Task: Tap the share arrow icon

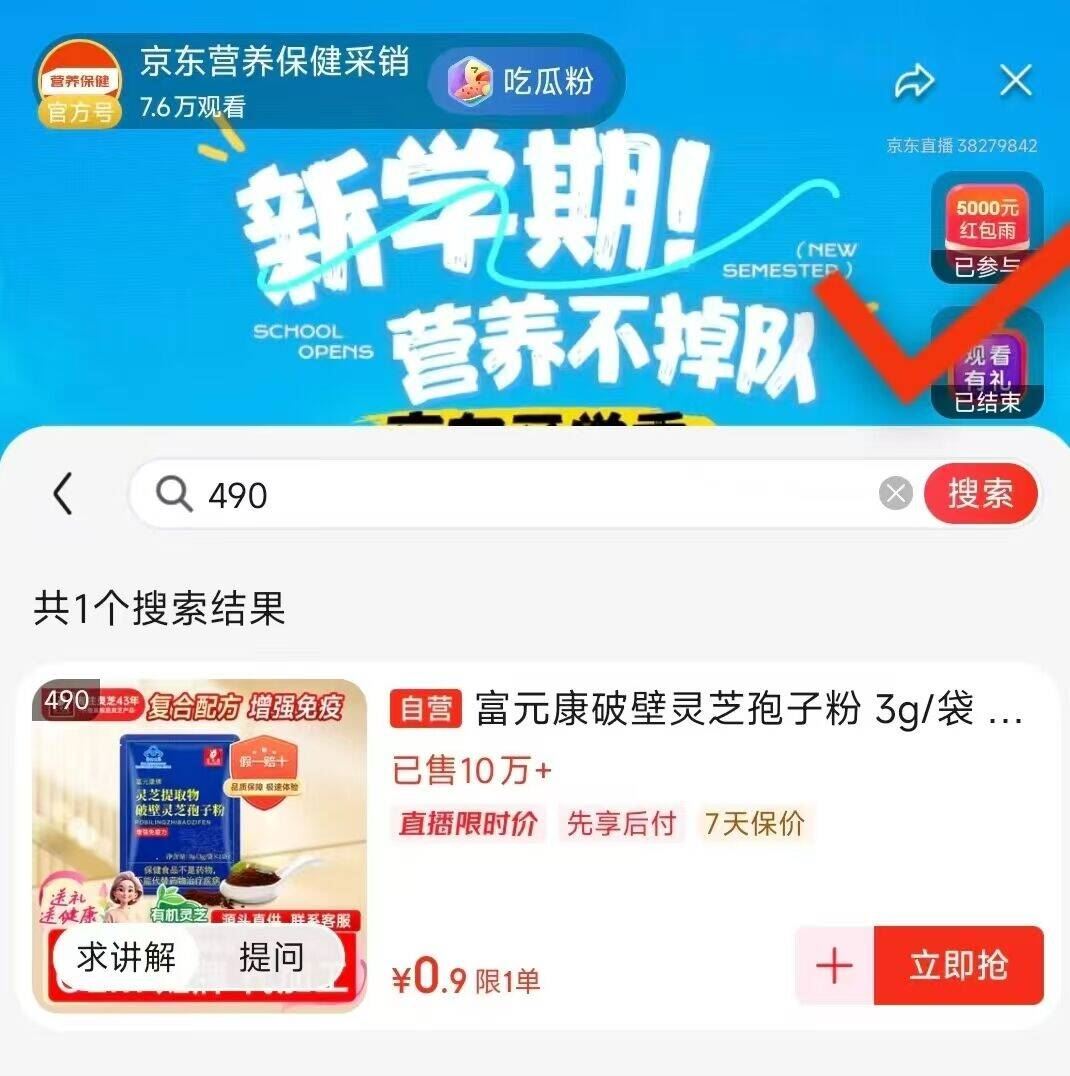Action: (x=915, y=82)
